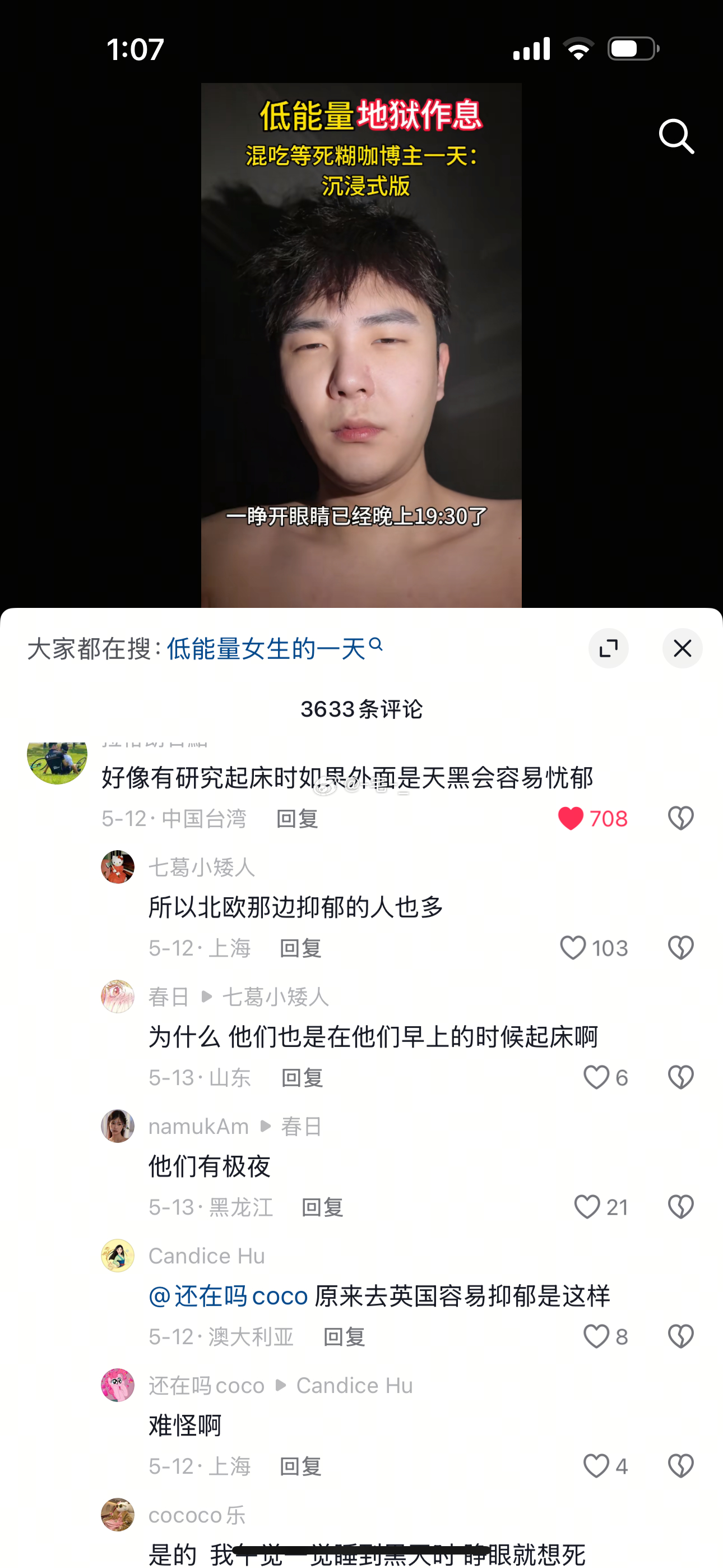Reply to the 中国台湾 top comment
The image size is (723, 1568).
(x=297, y=819)
